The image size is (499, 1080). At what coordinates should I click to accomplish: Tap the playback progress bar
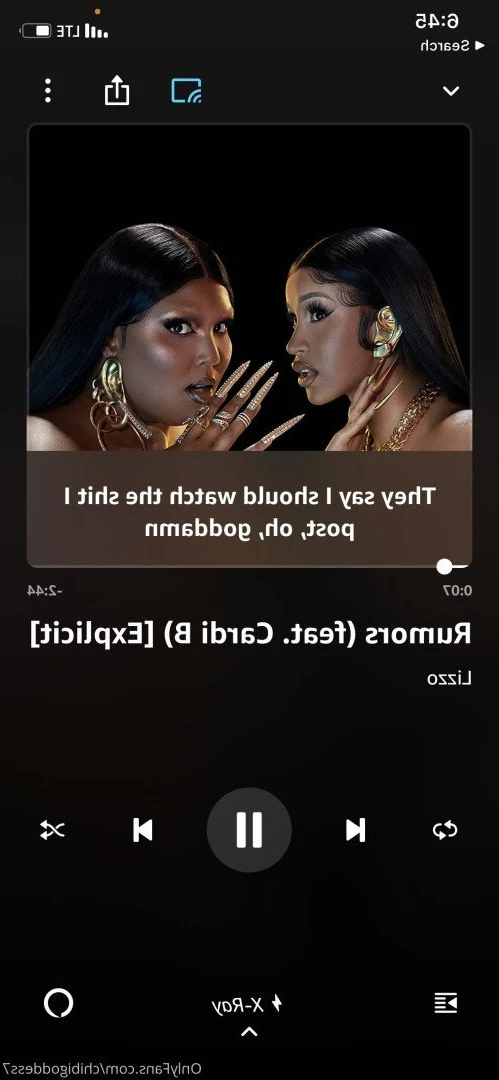point(250,566)
